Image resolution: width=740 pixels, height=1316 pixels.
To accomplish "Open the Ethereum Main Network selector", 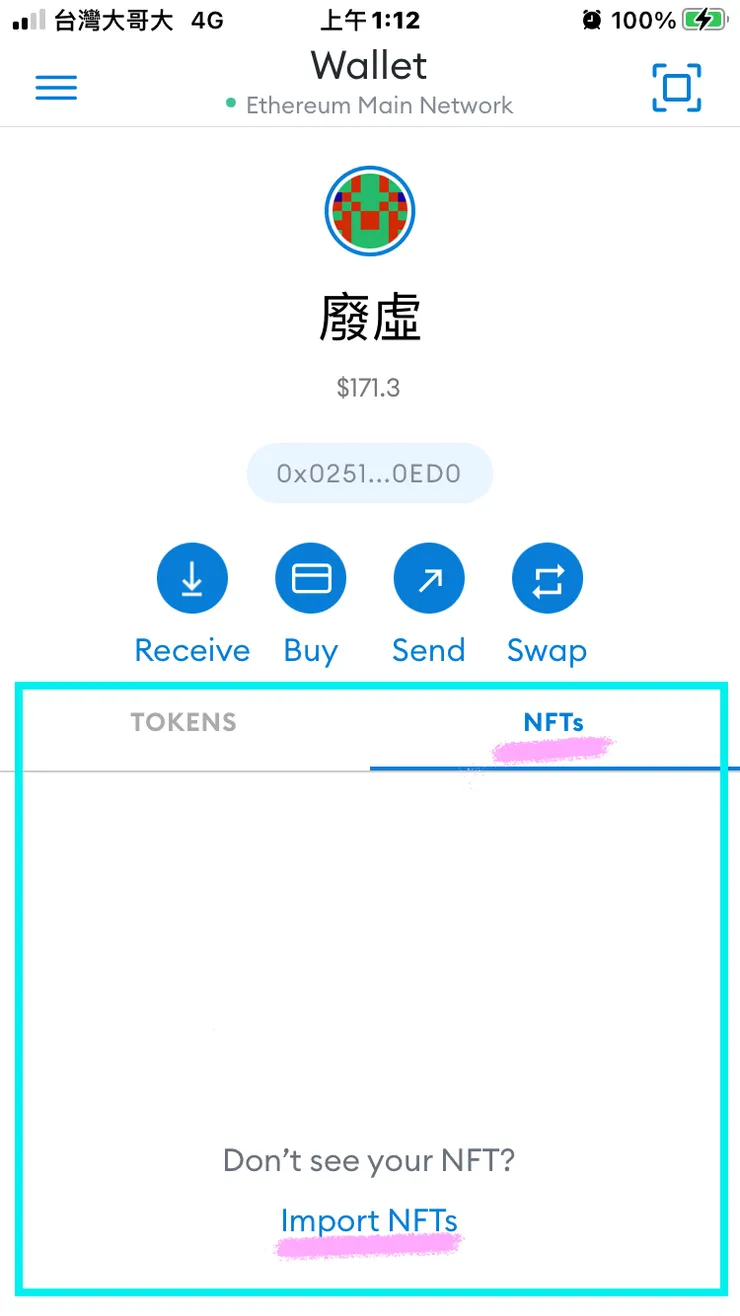I will point(380,105).
